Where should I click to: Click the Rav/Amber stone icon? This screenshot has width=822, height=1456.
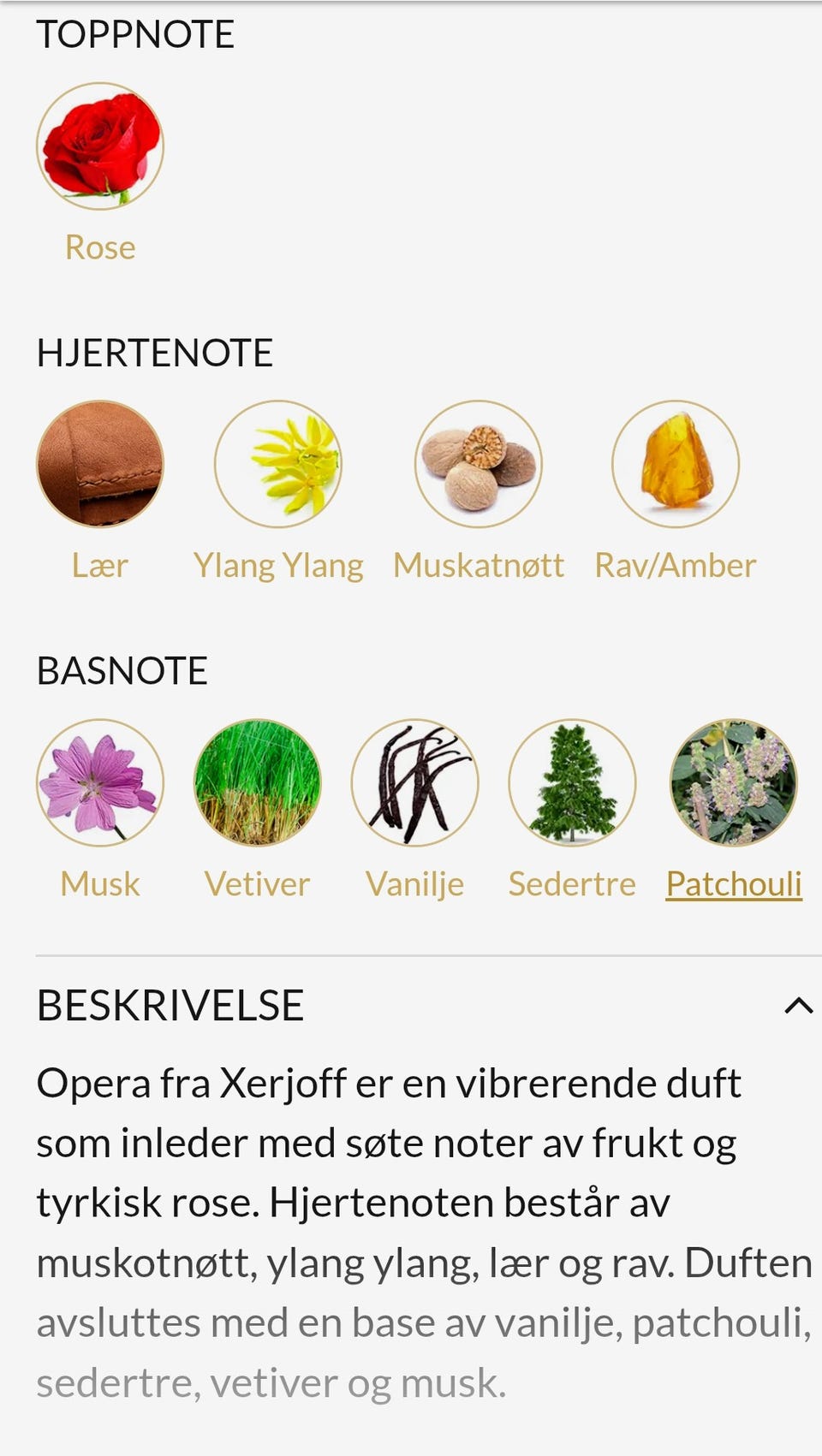coord(675,465)
